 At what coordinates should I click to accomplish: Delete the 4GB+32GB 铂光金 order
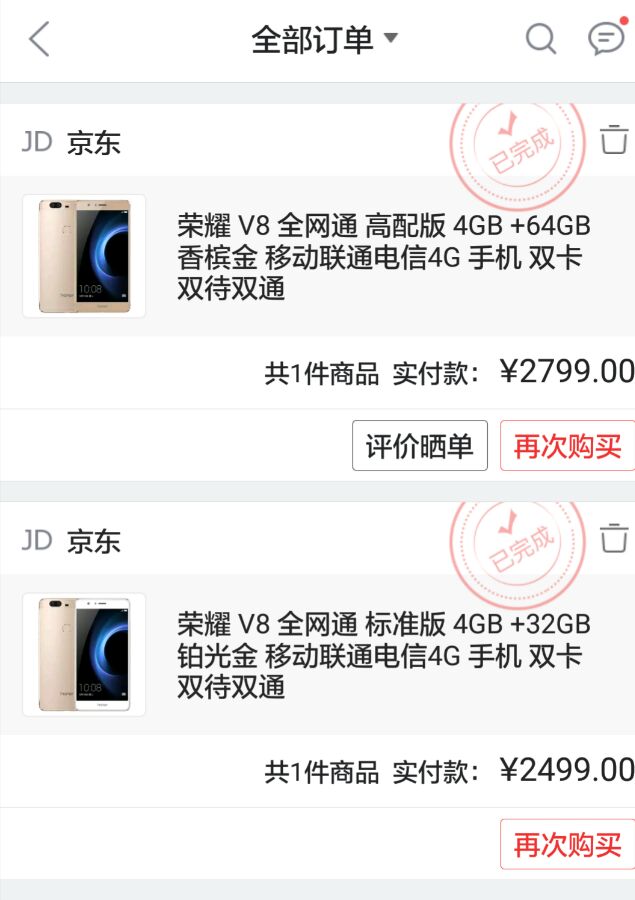coord(614,538)
